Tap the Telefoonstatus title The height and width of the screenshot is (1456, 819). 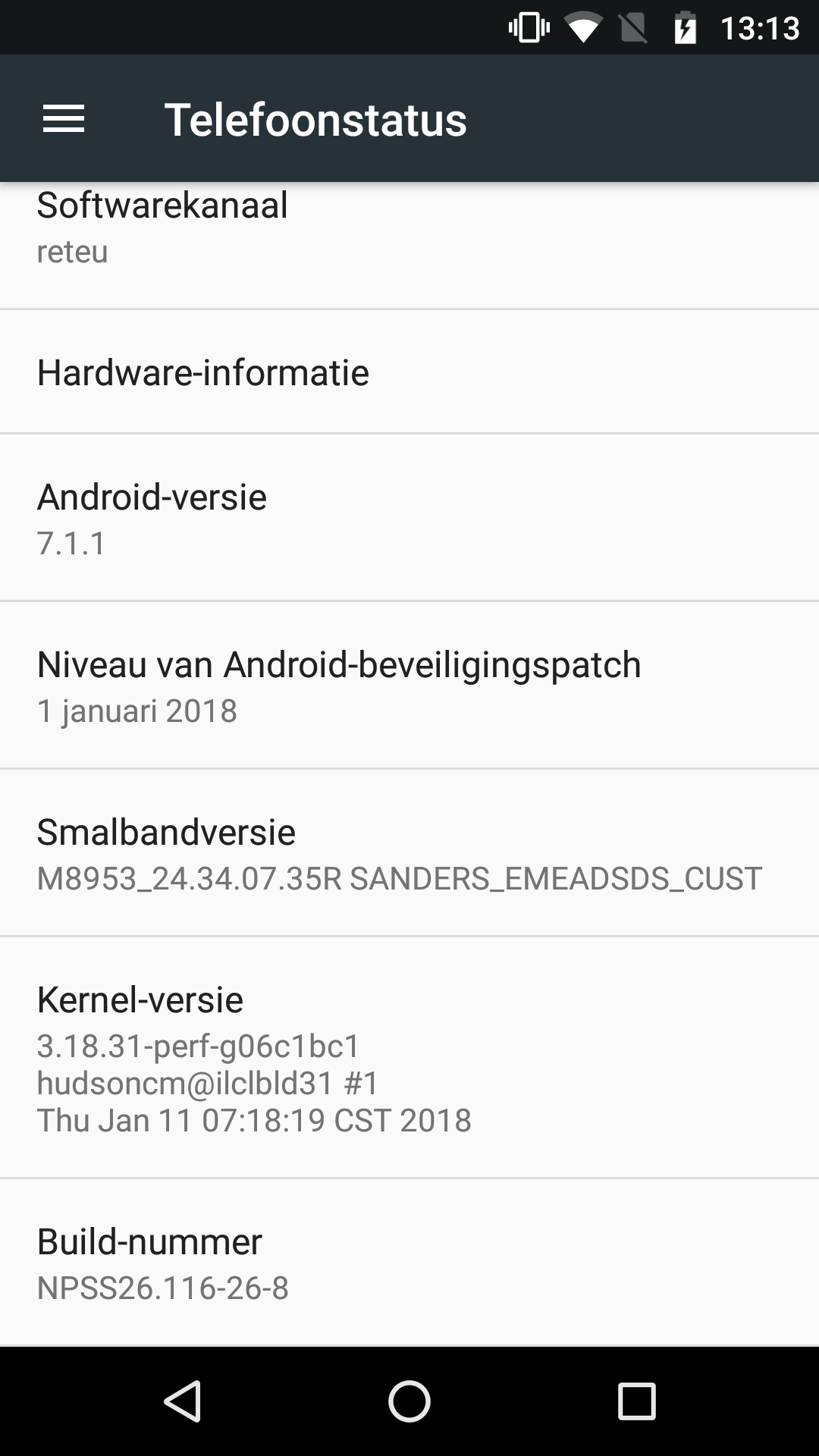point(316,118)
